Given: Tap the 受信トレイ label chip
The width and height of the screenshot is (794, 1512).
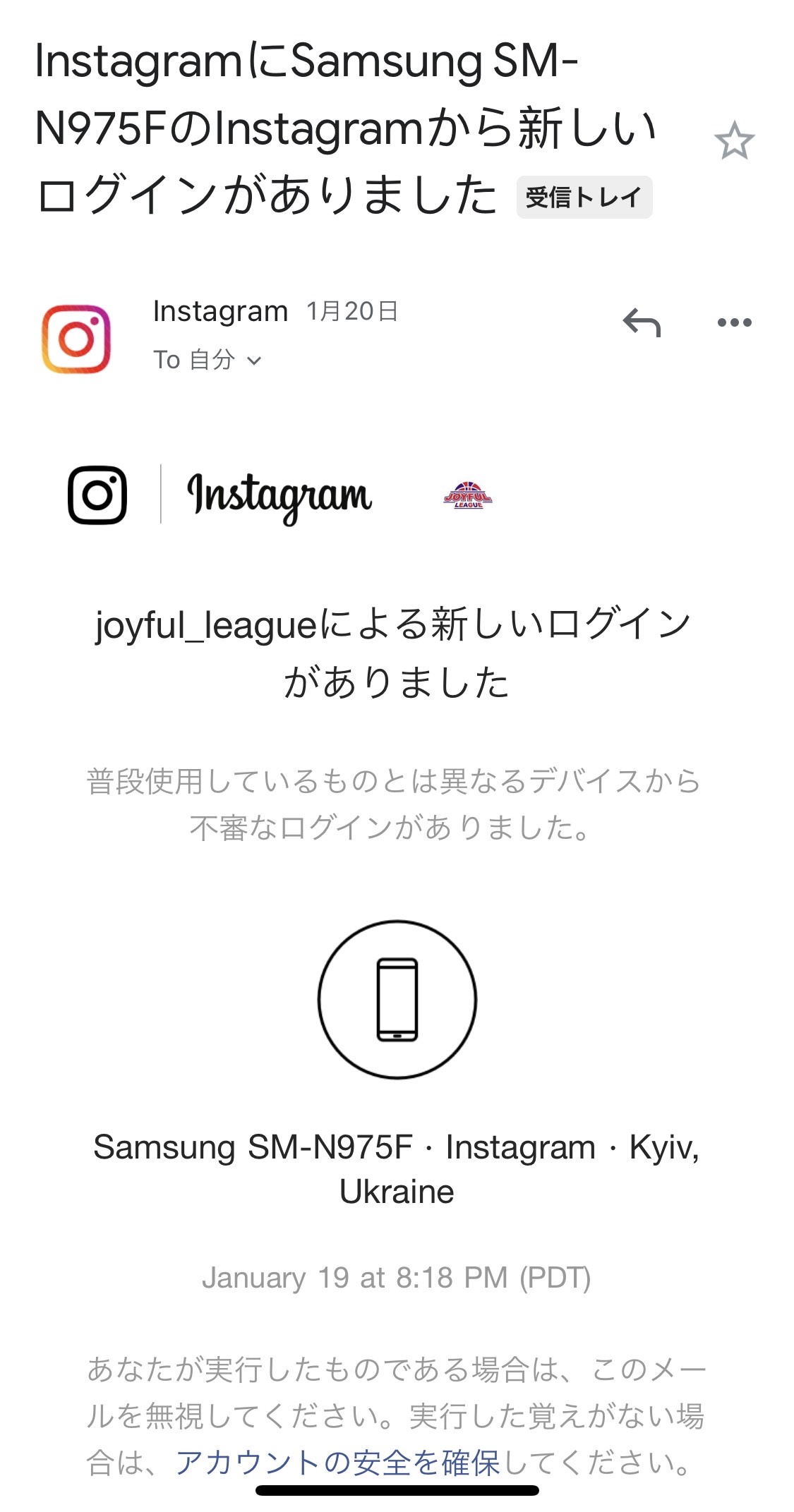Looking at the screenshot, I should pos(584,198).
